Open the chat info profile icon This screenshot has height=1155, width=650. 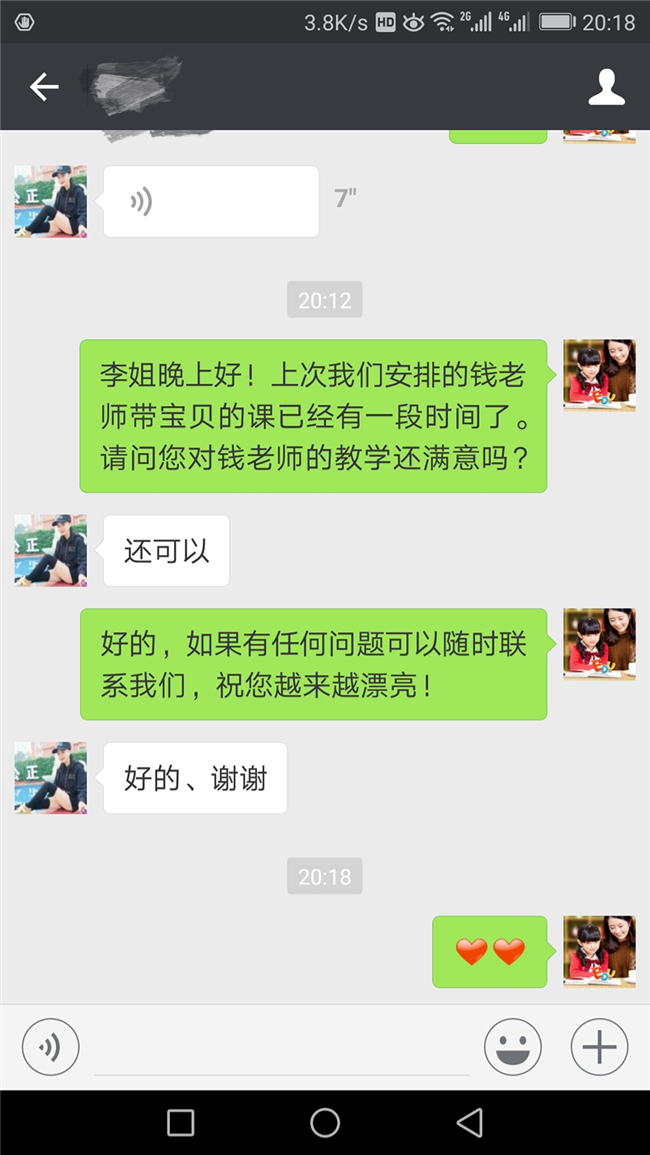click(x=606, y=88)
